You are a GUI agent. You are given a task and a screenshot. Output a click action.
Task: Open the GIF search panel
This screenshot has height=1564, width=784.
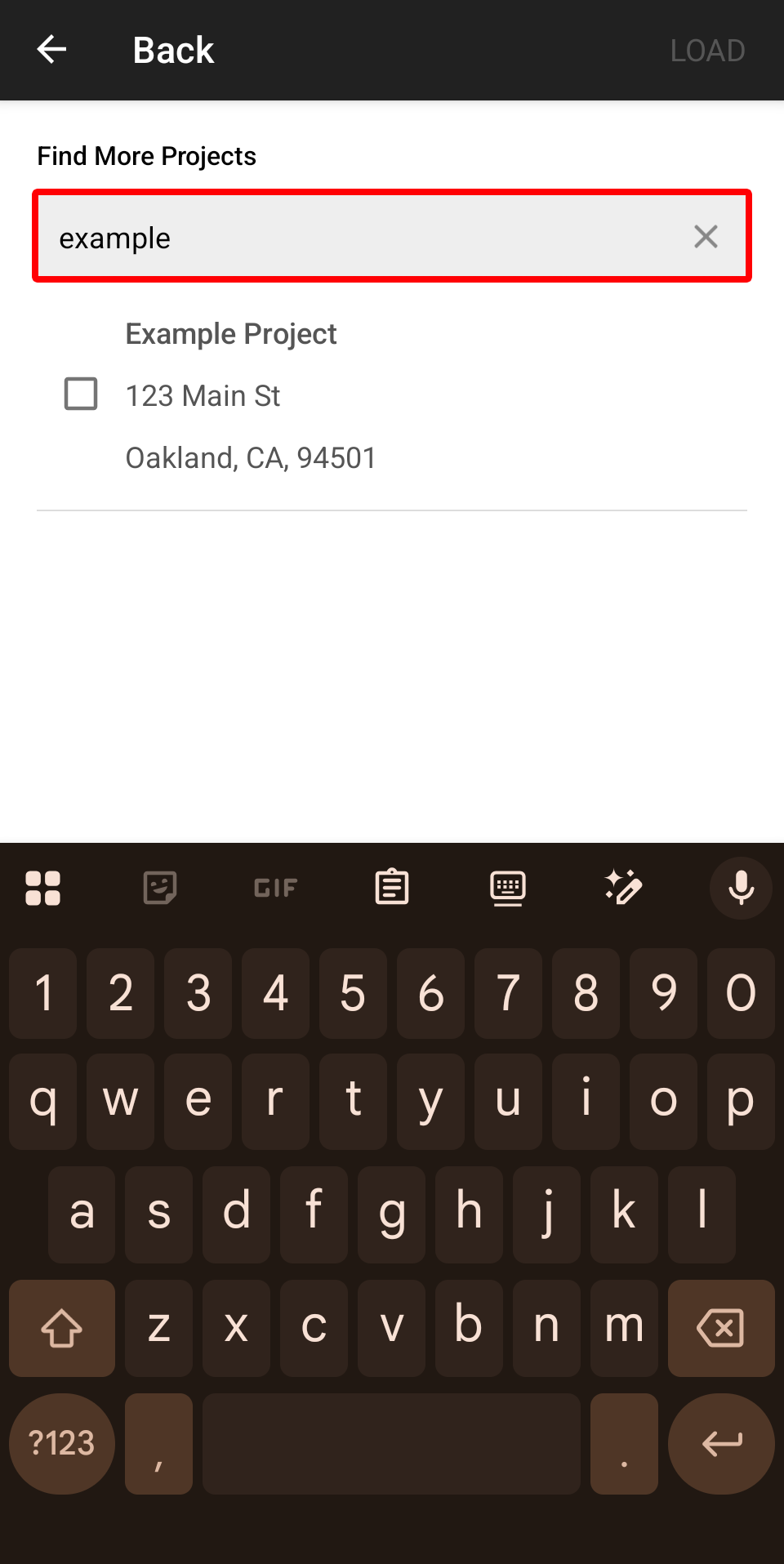click(x=274, y=888)
